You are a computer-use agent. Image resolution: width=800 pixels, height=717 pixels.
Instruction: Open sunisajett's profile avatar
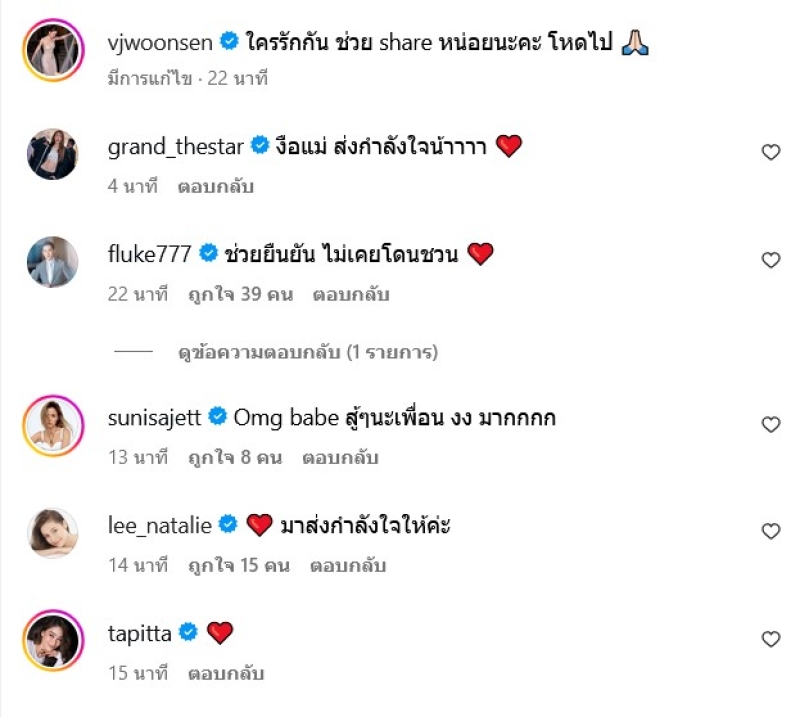[52, 425]
